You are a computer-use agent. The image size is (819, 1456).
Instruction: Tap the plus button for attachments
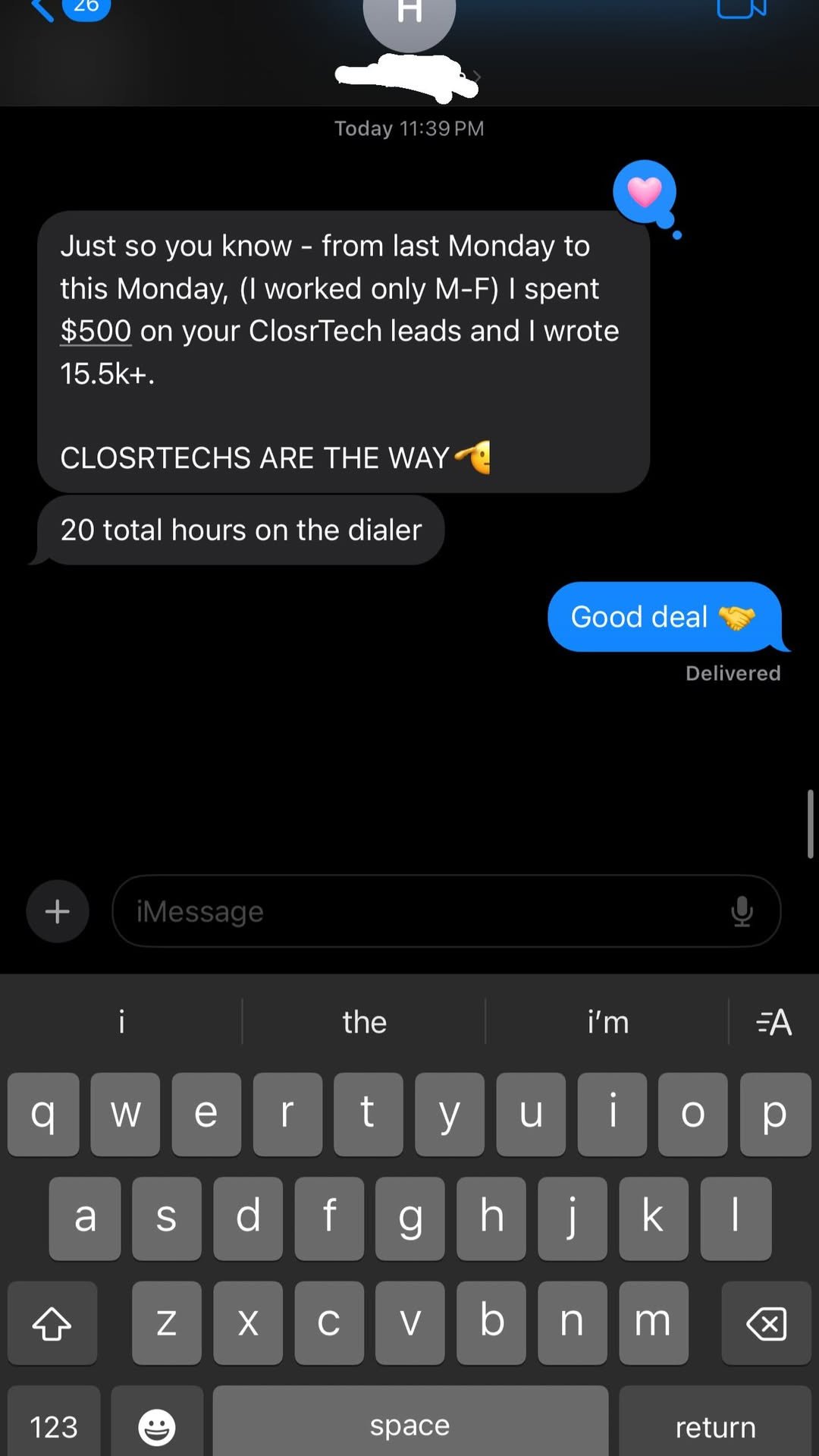(57, 910)
